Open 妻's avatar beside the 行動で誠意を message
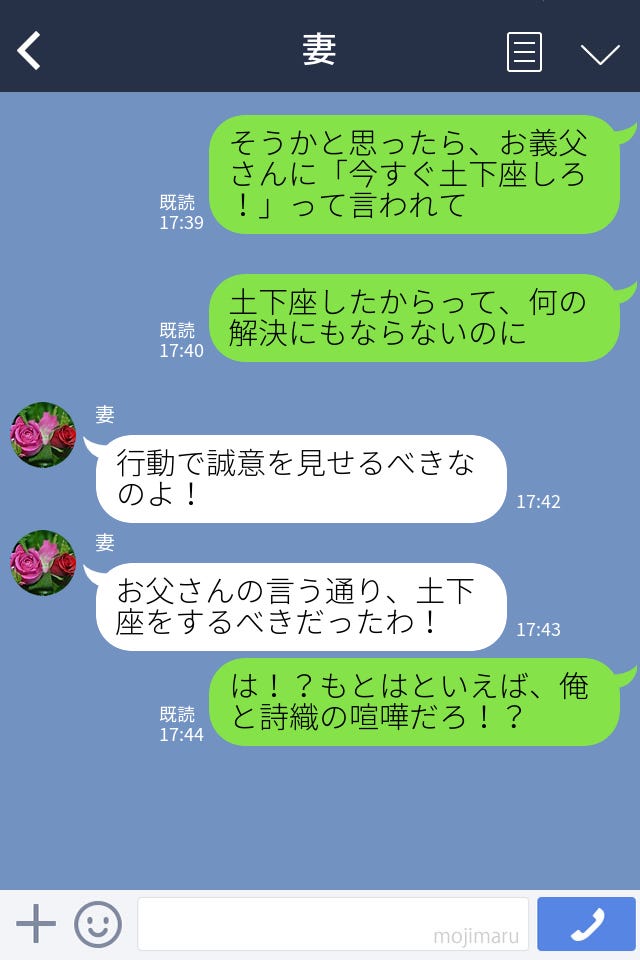The height and width of the screenshot is (960, 640). (x=43, y=435)
